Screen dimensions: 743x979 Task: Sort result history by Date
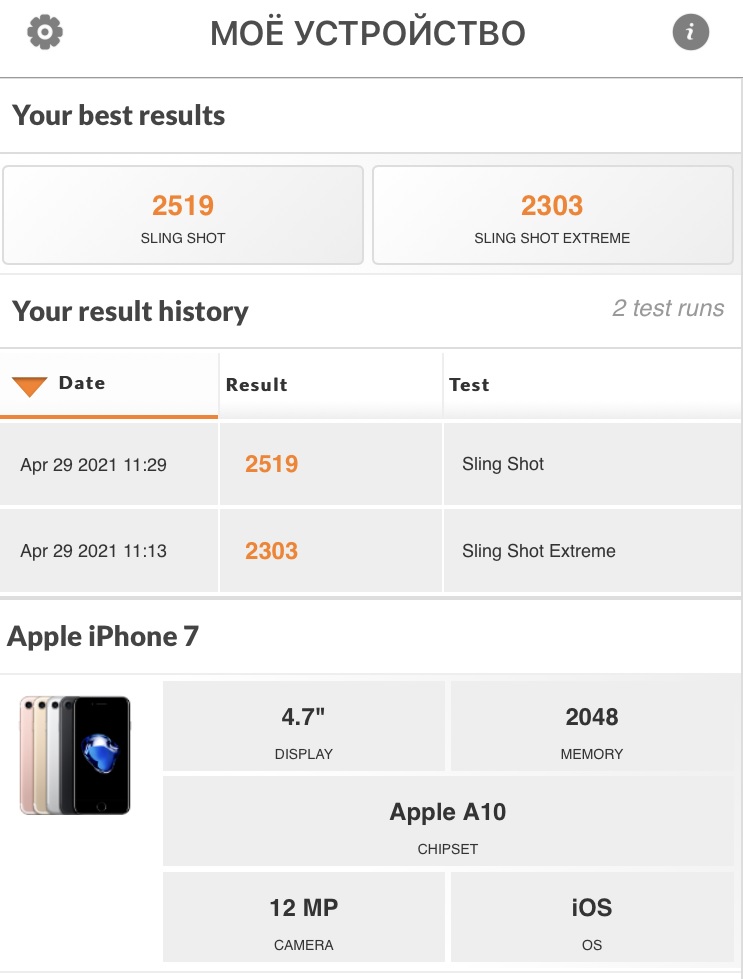(x=82, y=384)
